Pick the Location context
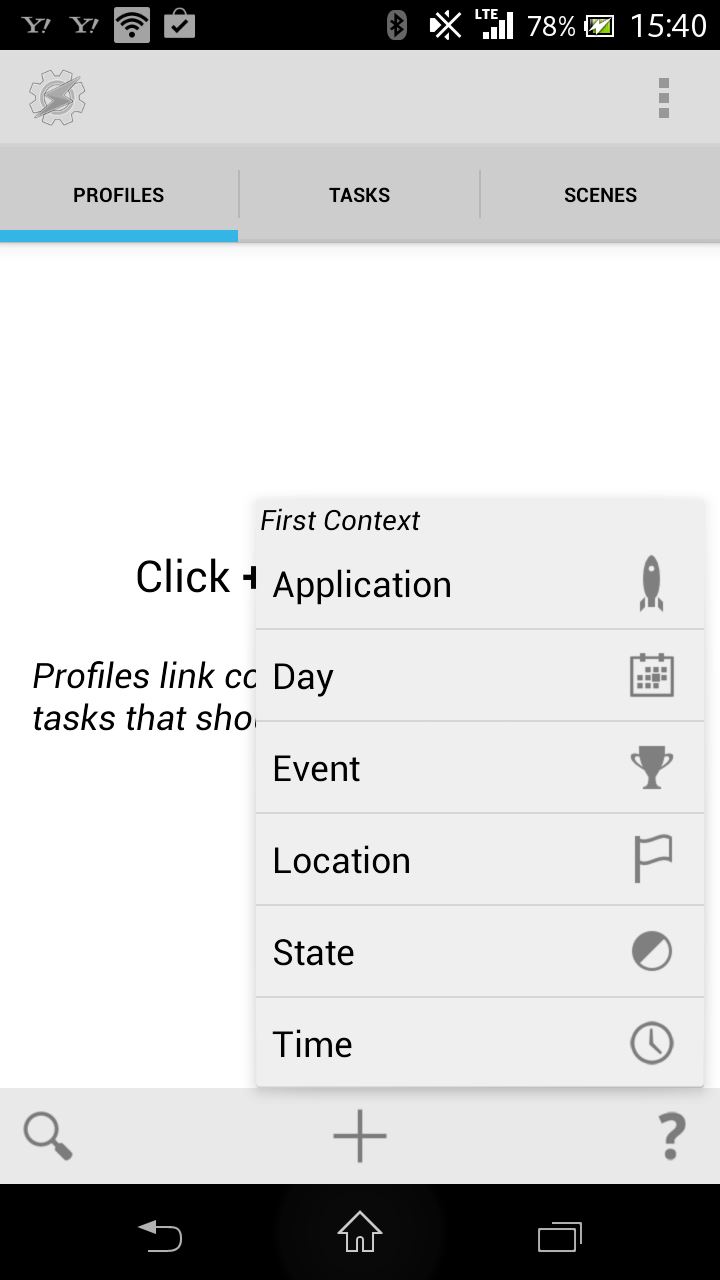Viewport: 720px width, 1280px height. (480, 860)
